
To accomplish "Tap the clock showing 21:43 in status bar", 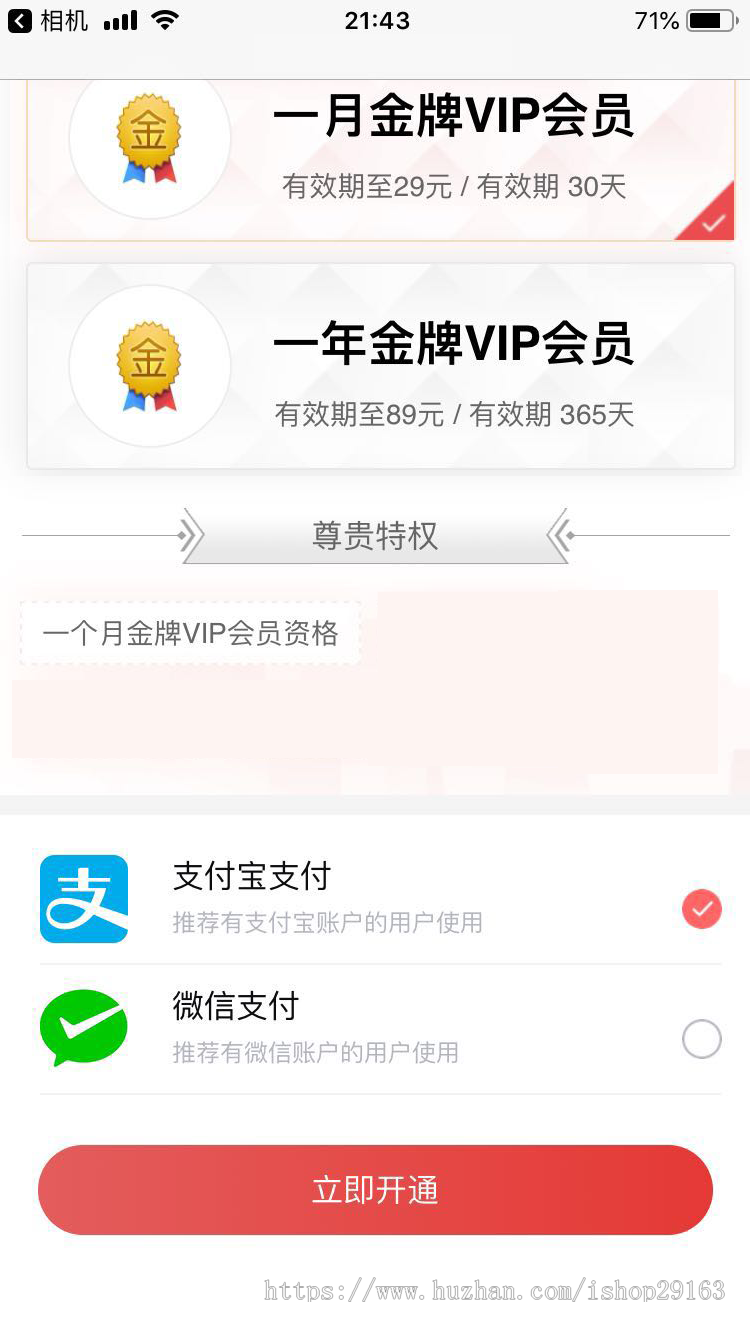I will click(375, 19).
